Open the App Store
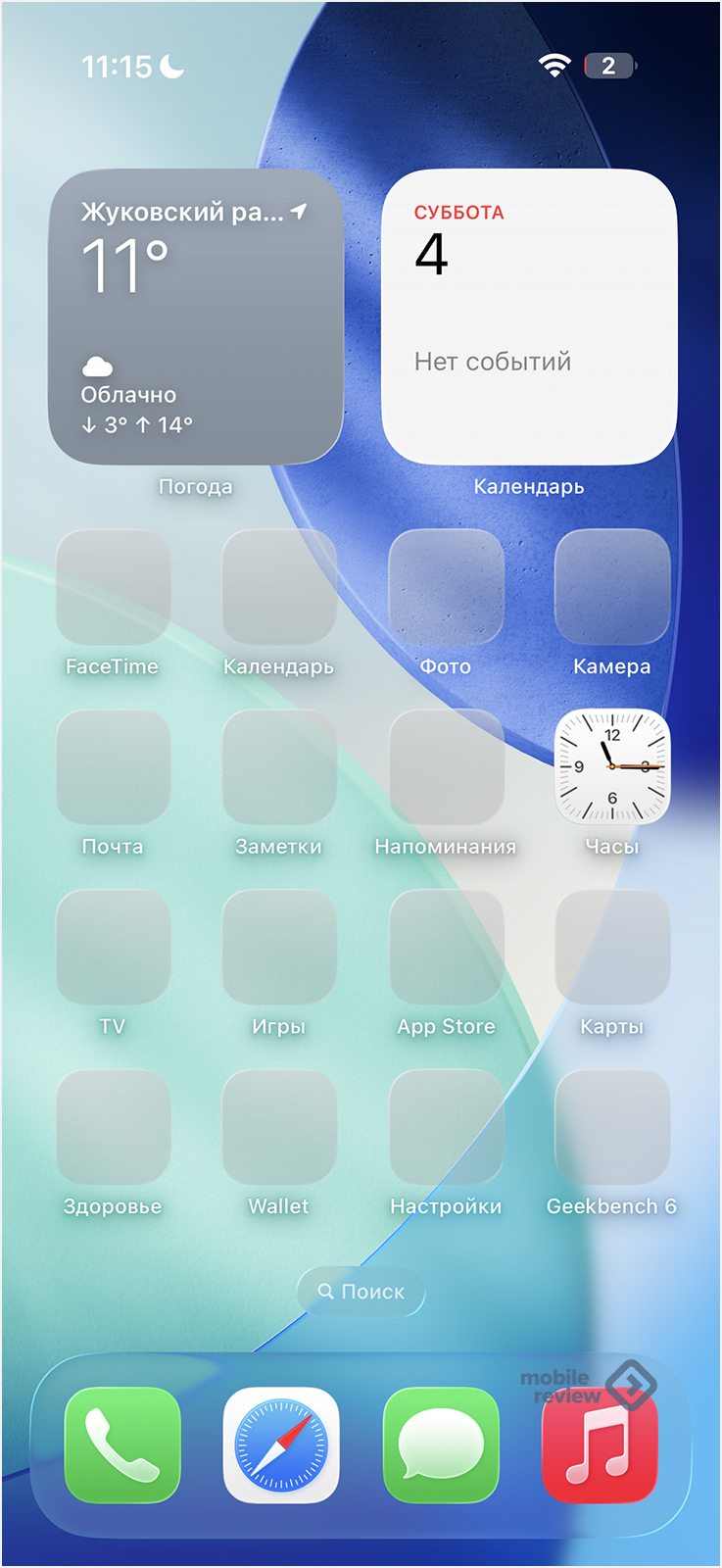 pos(446,948)
